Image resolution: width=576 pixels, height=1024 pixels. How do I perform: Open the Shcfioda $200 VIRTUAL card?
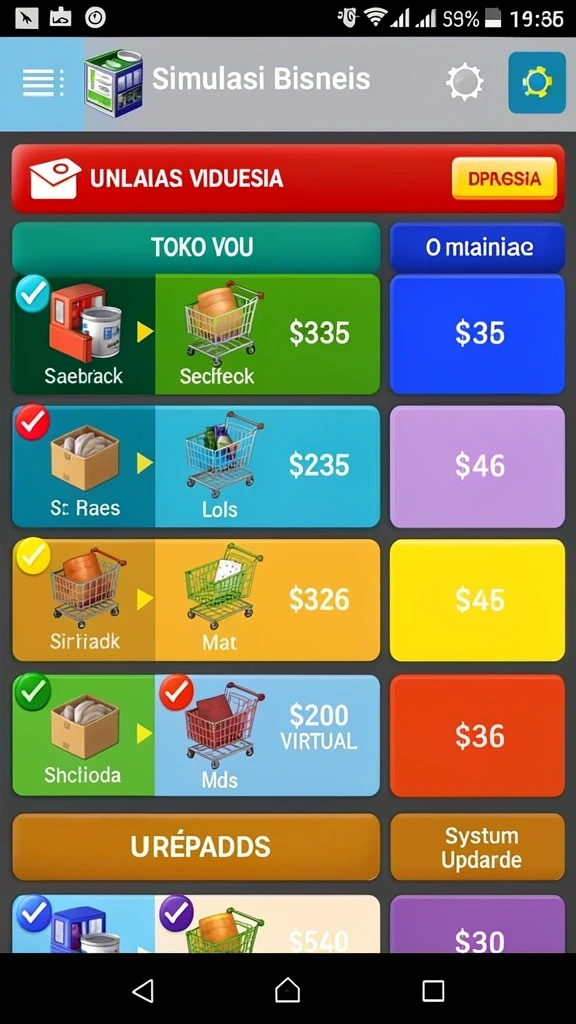(196, 735)
